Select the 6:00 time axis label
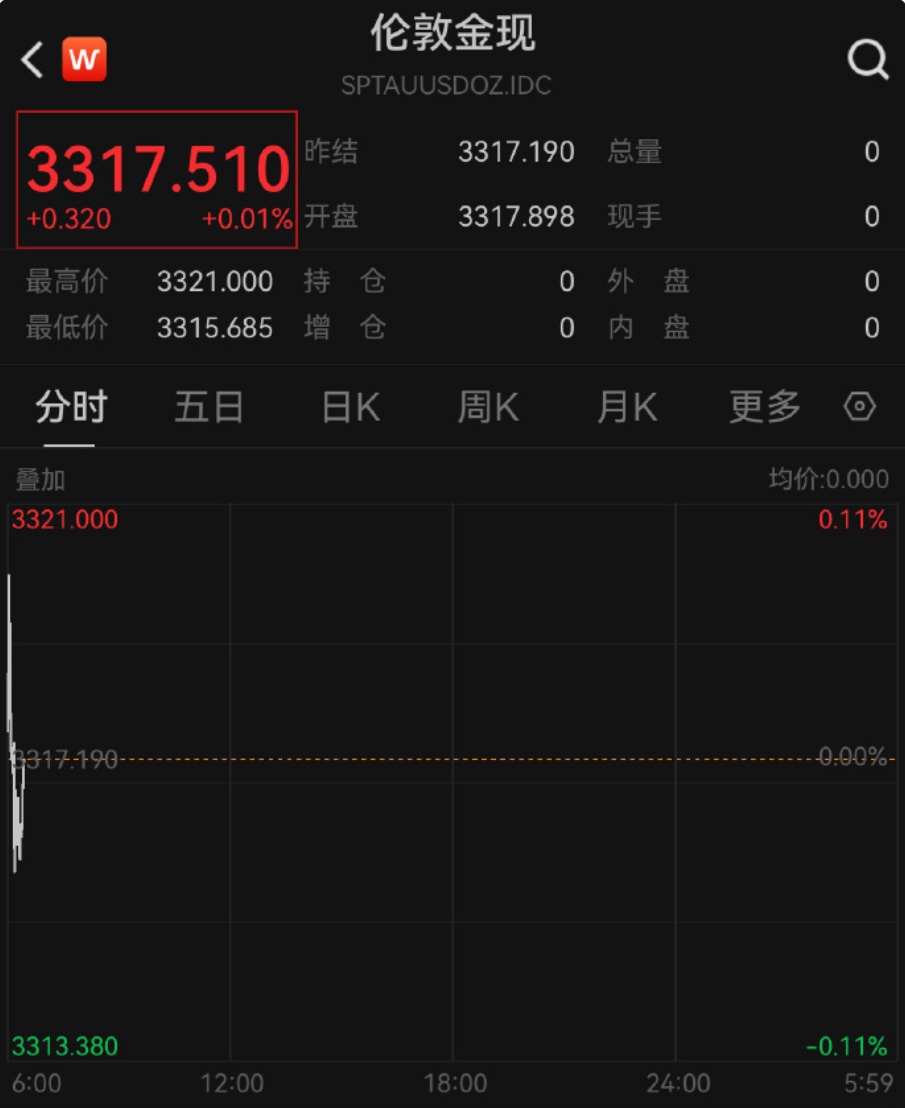Image resolution: width=905 pixels, height=1108 pixels. coord(37,1082)
